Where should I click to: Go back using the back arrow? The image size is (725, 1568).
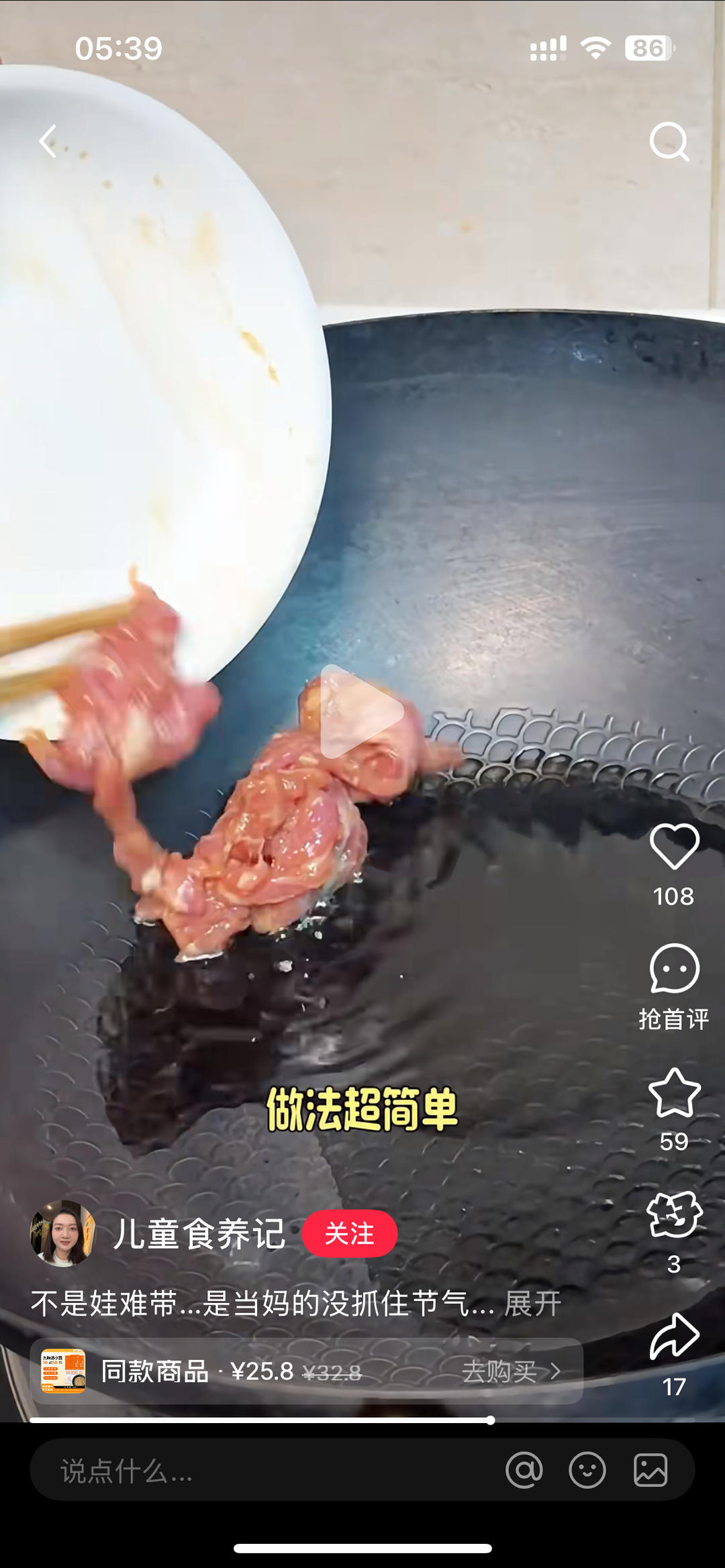(x=48, y=141)
